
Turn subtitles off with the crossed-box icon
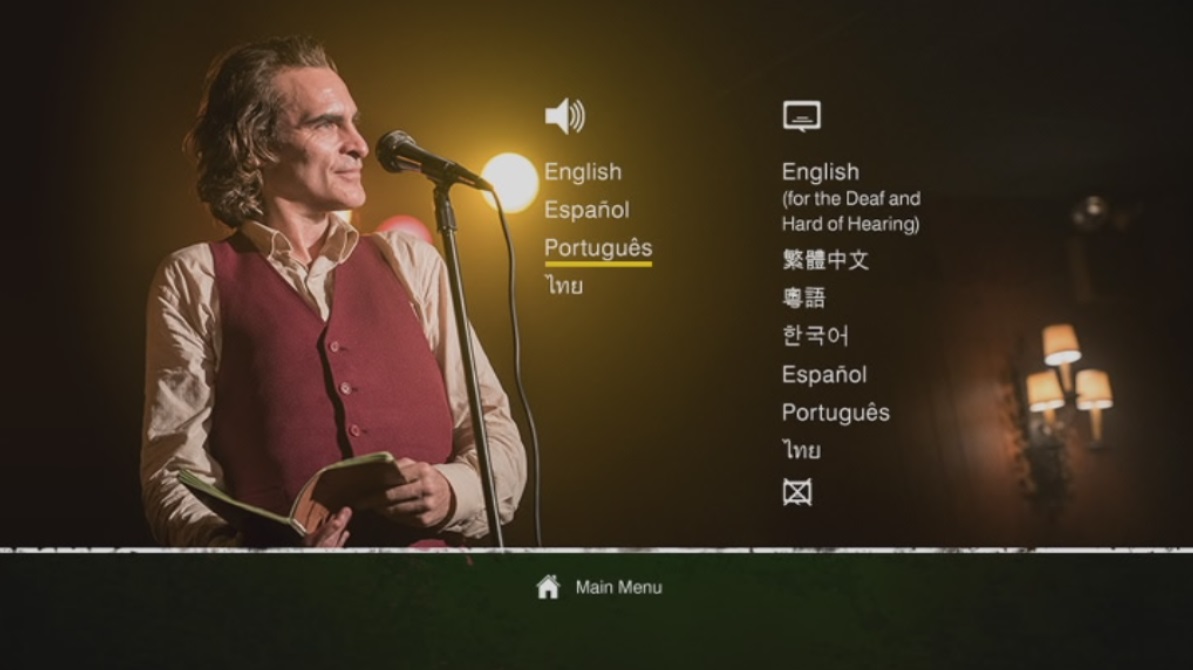(797, 492)
